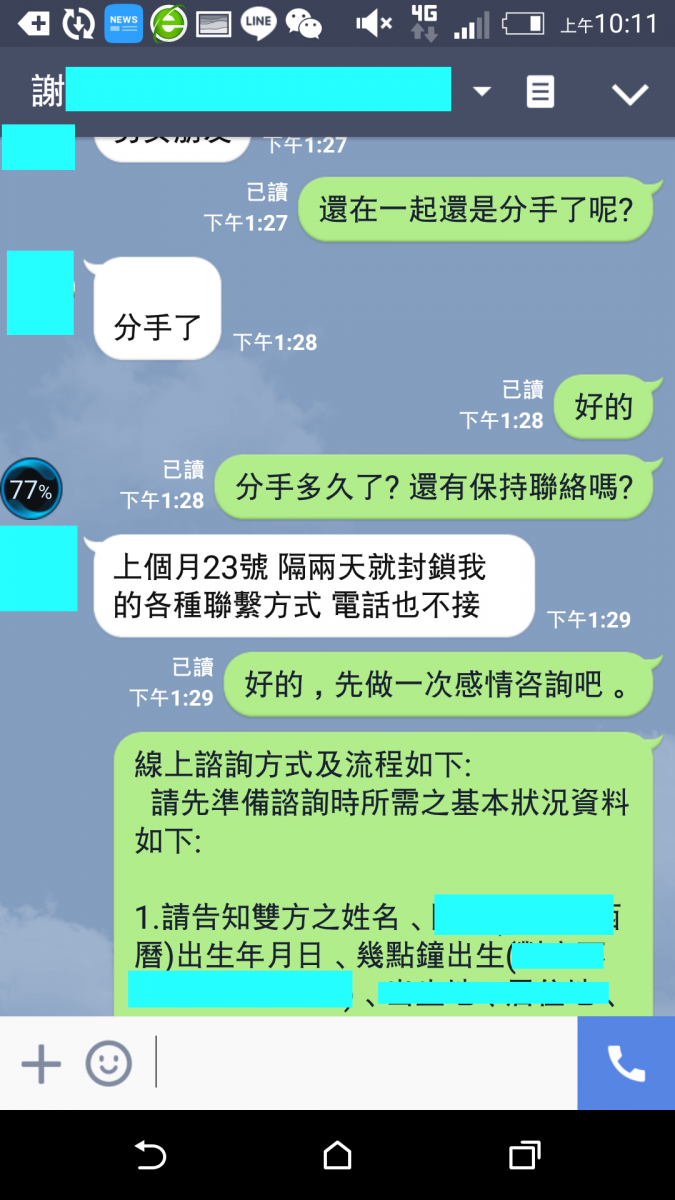This screenshot has height=1200, width=675.
Task: Open the emoji sticker picker
Action: pos(108,1064)
